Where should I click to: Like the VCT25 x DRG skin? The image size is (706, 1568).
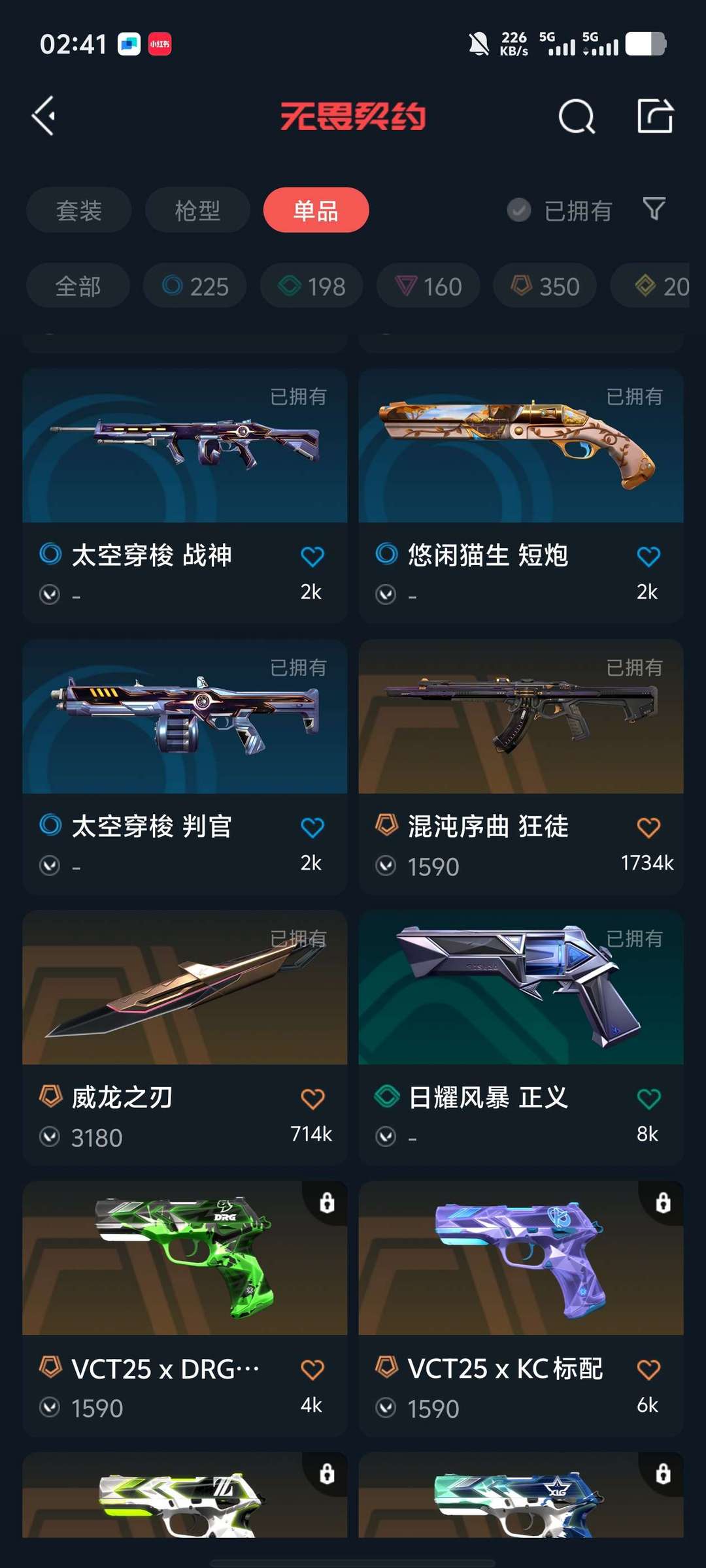312,1369
